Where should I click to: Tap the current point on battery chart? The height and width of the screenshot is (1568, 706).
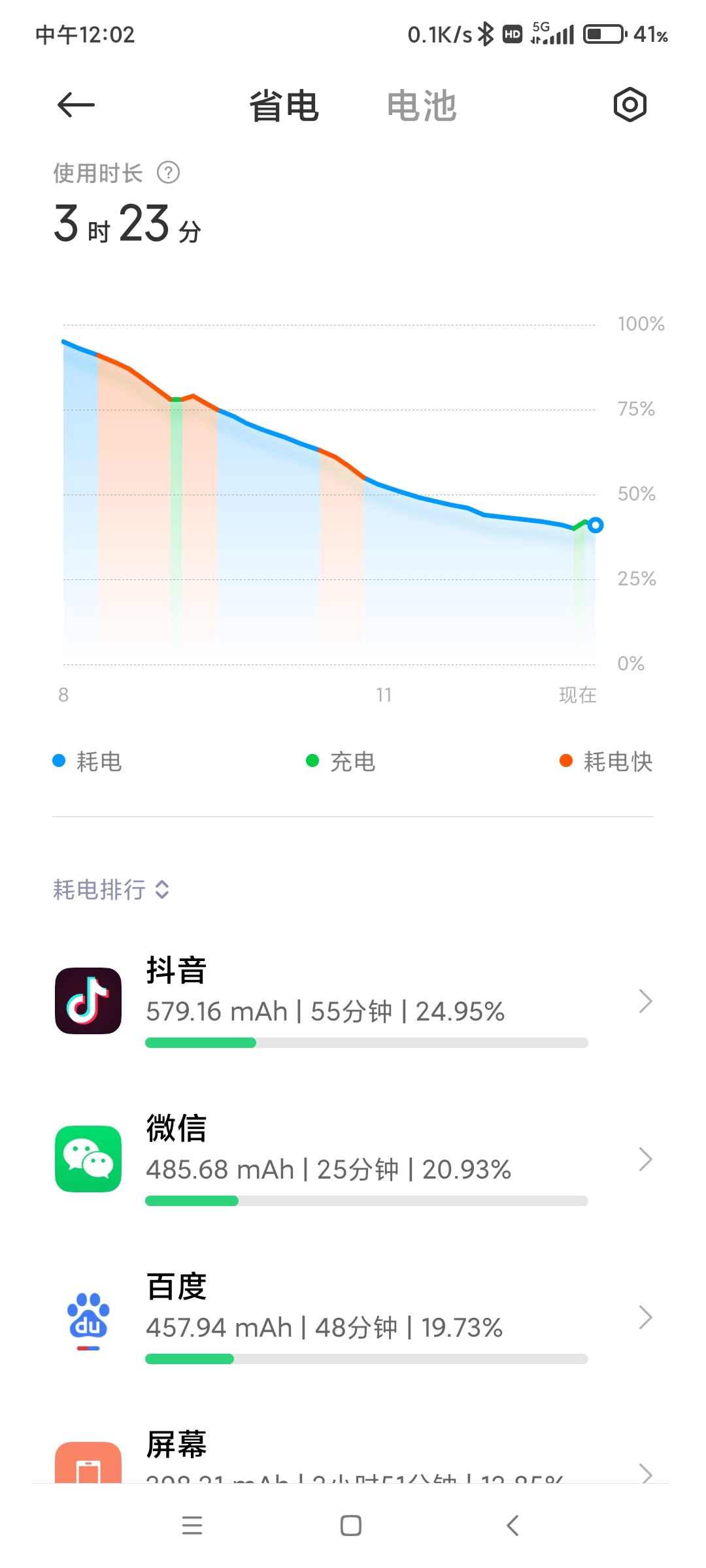[x=595, y=525]
